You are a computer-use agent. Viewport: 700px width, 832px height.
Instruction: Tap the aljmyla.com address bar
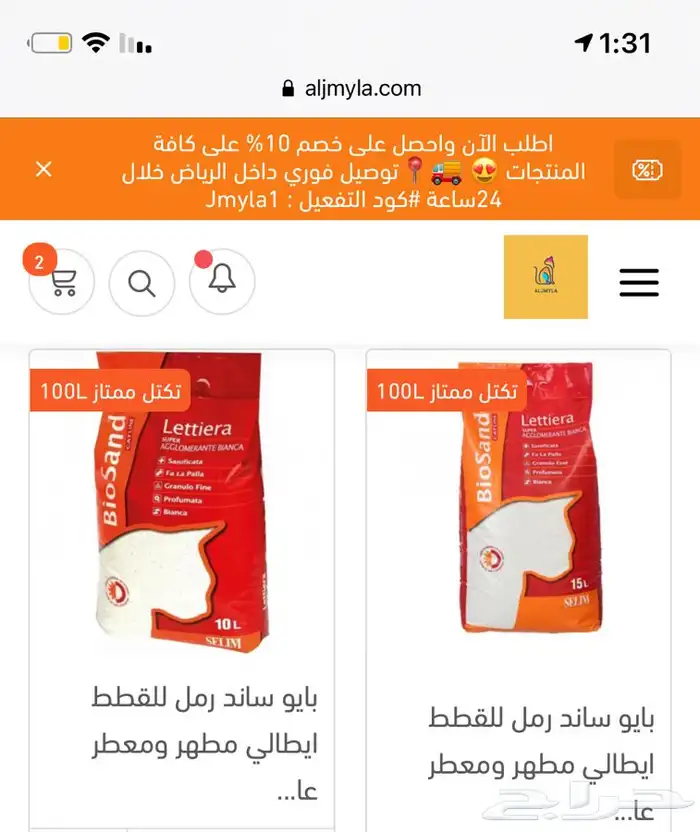(351, 88)
